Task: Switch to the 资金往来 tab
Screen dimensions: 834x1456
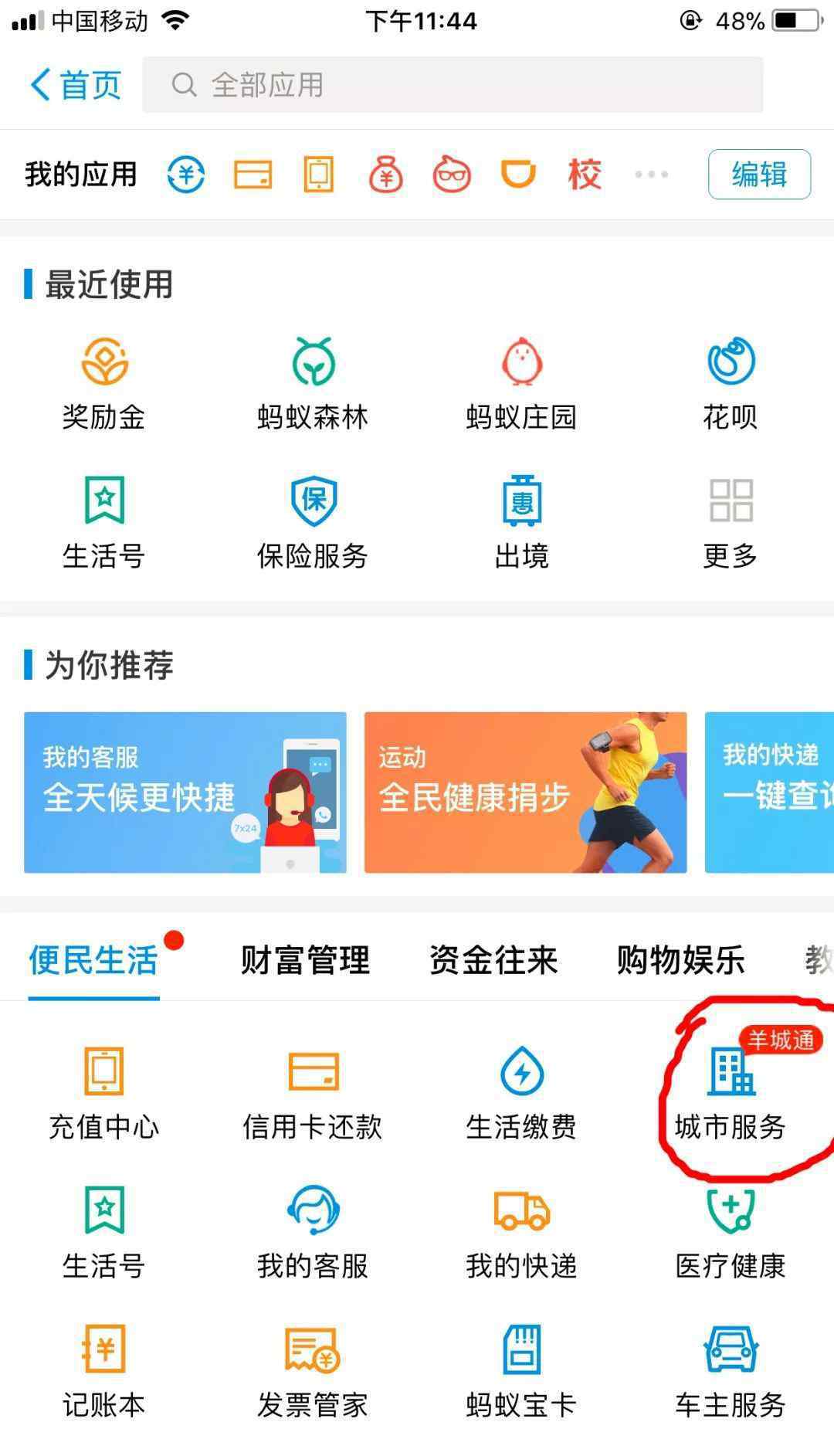Action: [x=493, y=960]
